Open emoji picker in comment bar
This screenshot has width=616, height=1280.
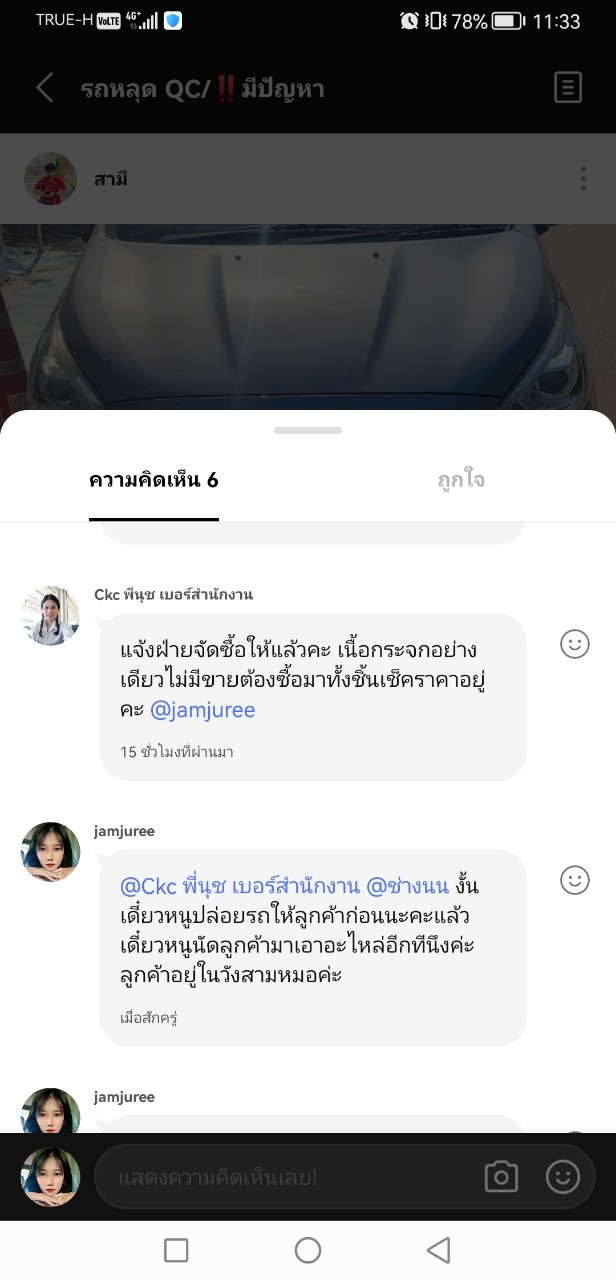pos(563,1177)
